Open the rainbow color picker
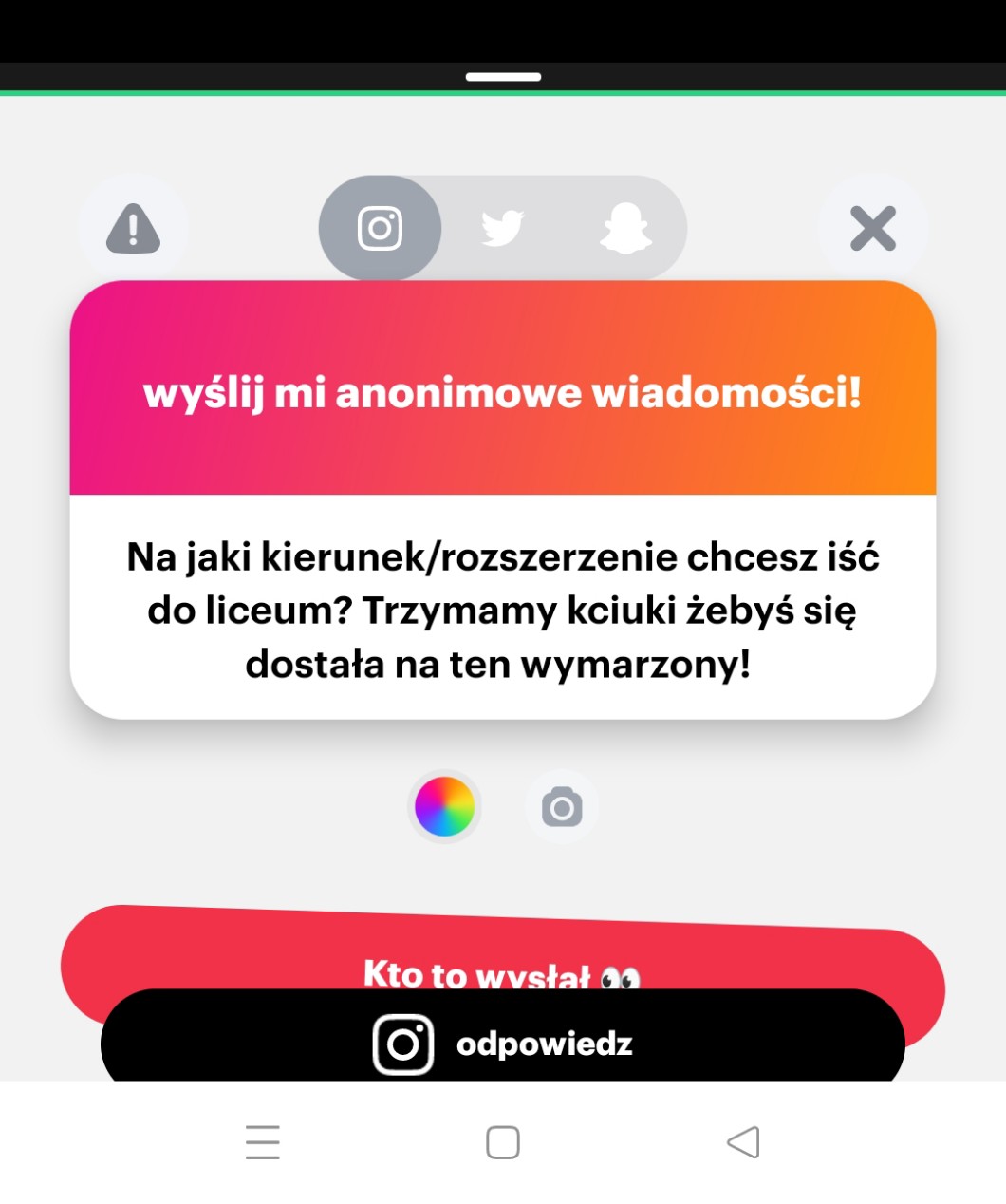 (444, 807)
